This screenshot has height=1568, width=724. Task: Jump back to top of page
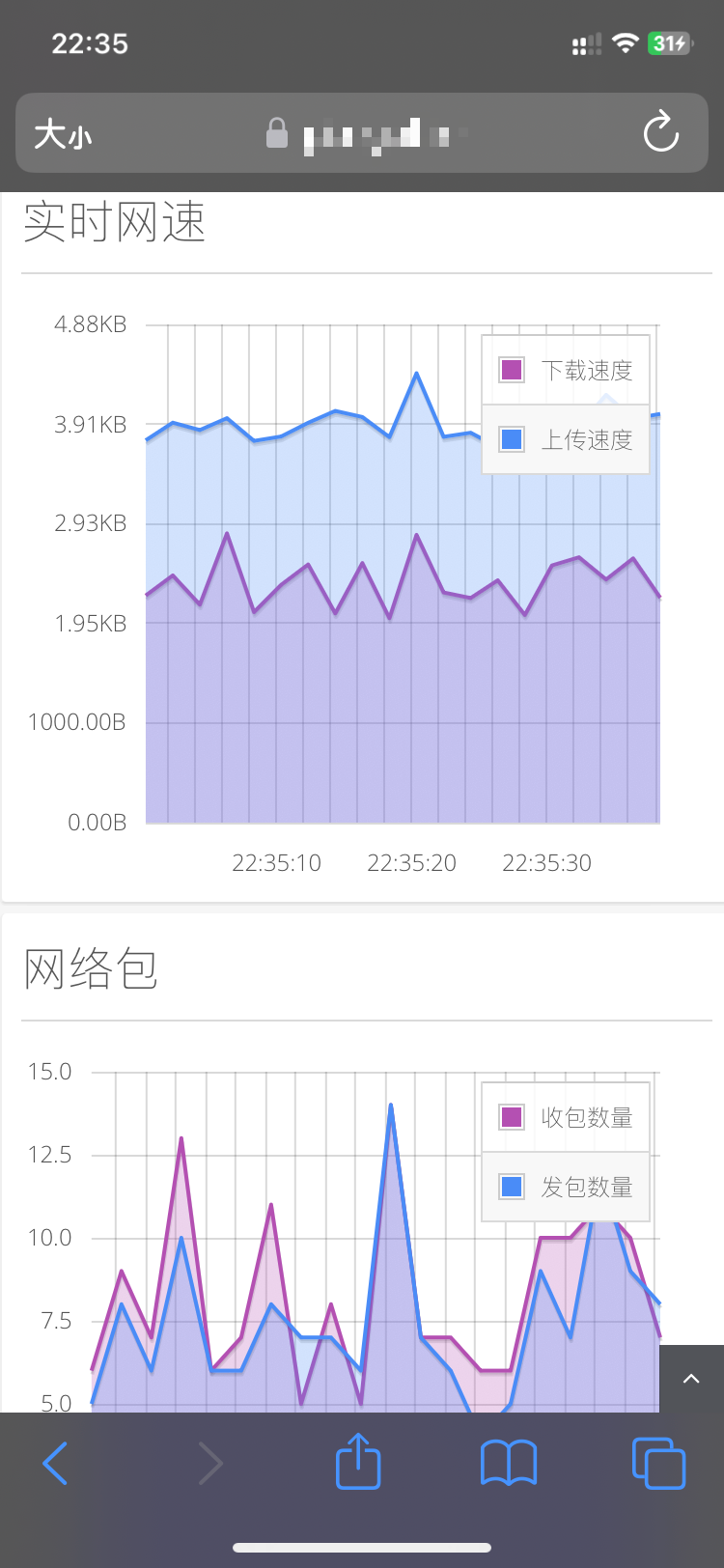691,1379
